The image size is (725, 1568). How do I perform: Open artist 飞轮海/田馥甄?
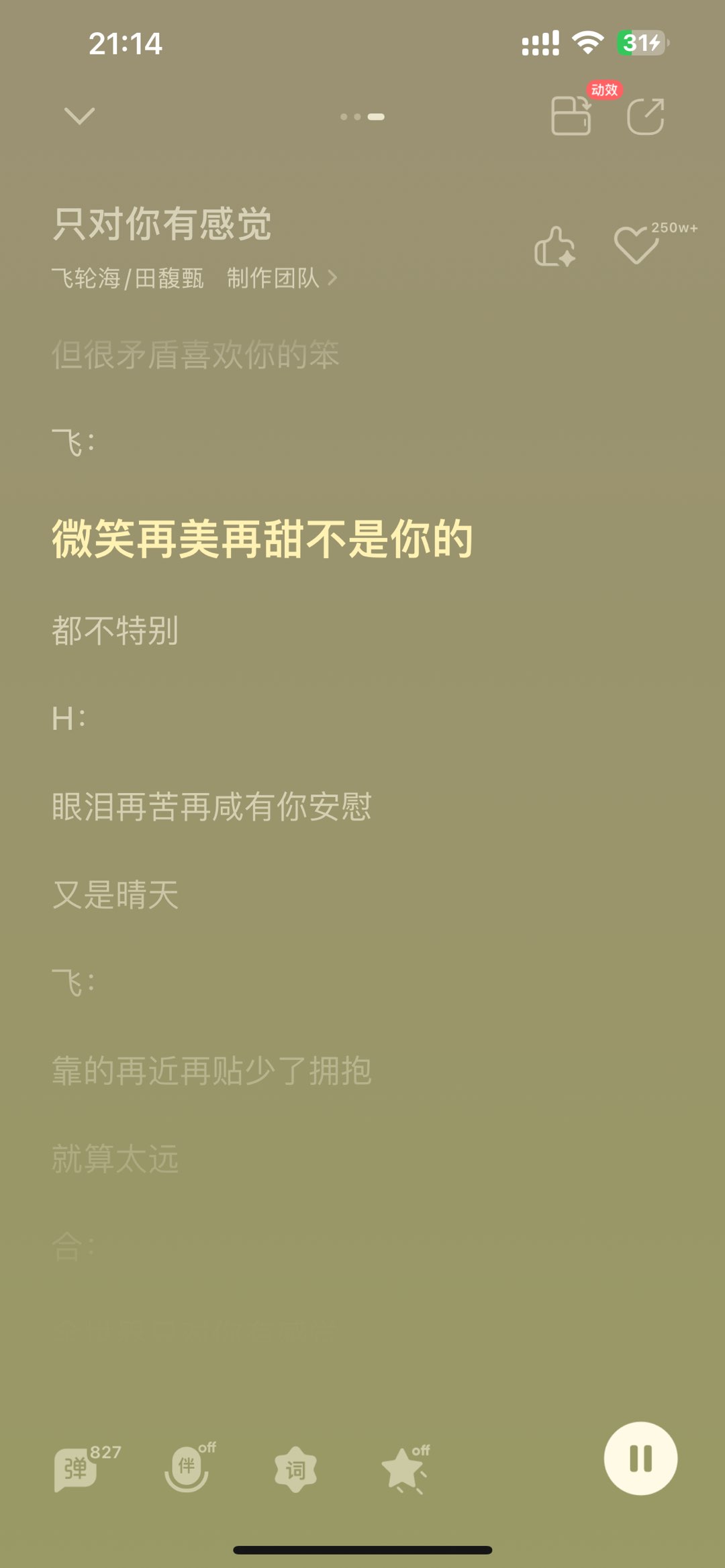(128, 278)
